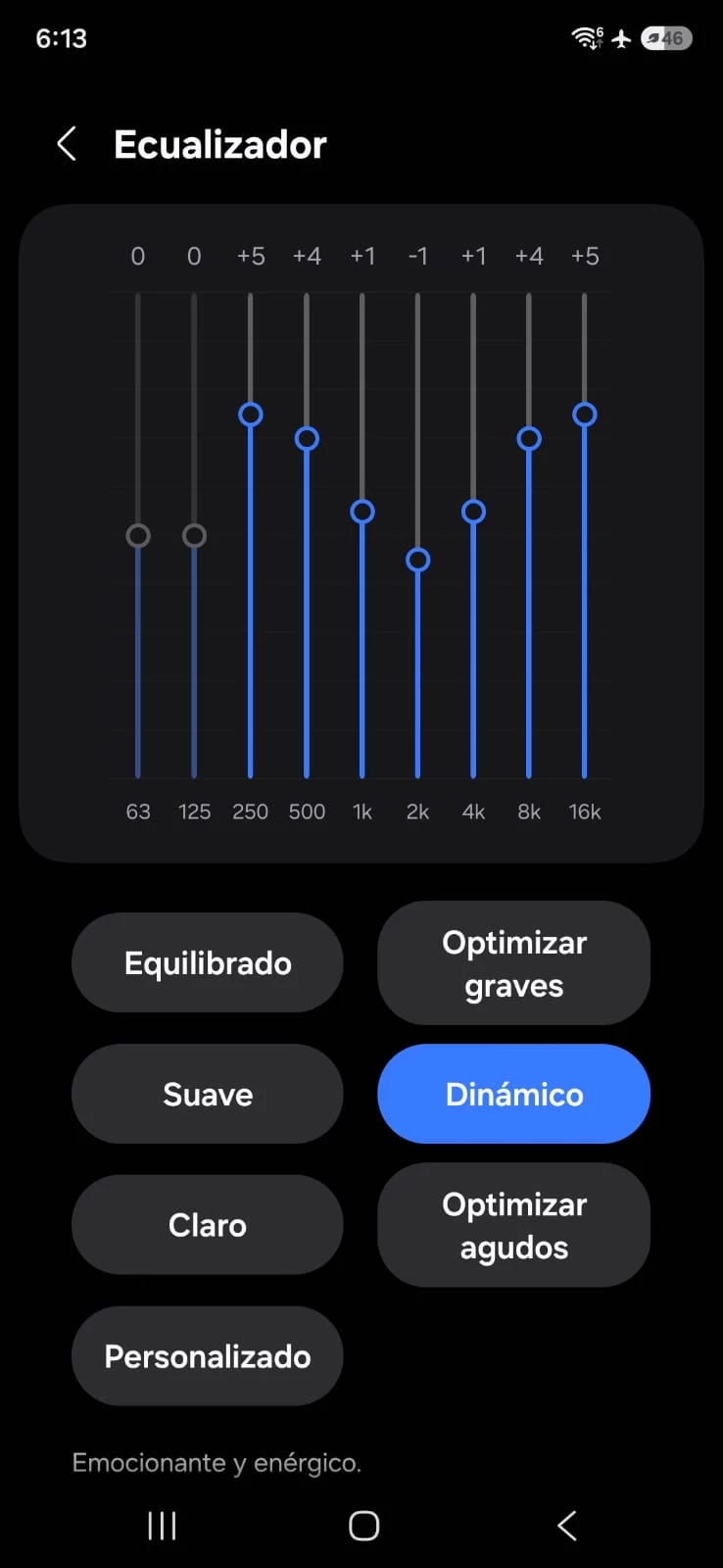The height and width of the screenshot is (1568, 723).
Task: Tap the 63 Hz slider handle
Action: [x=138, y=536]
